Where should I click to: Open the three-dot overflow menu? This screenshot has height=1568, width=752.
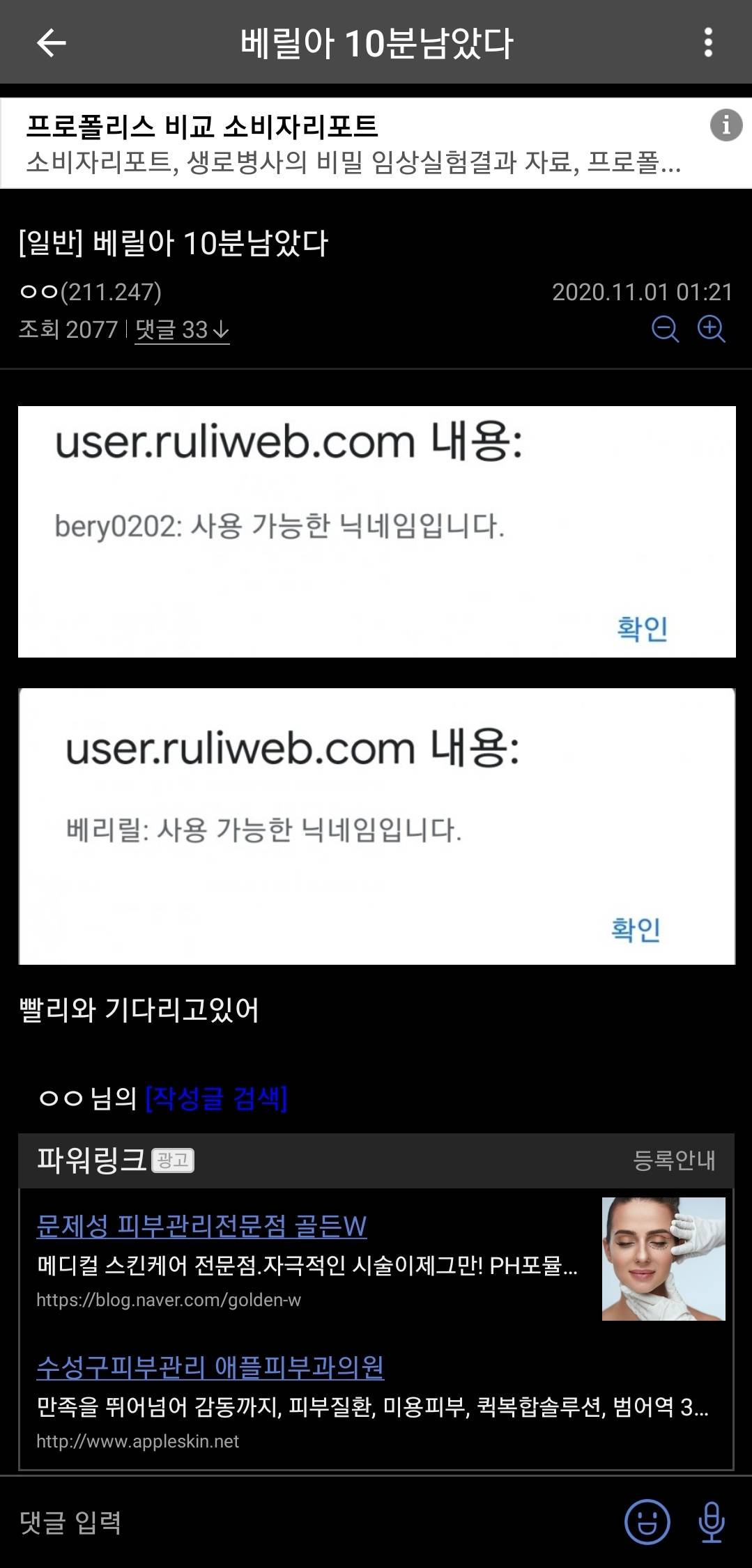(708, 43)
